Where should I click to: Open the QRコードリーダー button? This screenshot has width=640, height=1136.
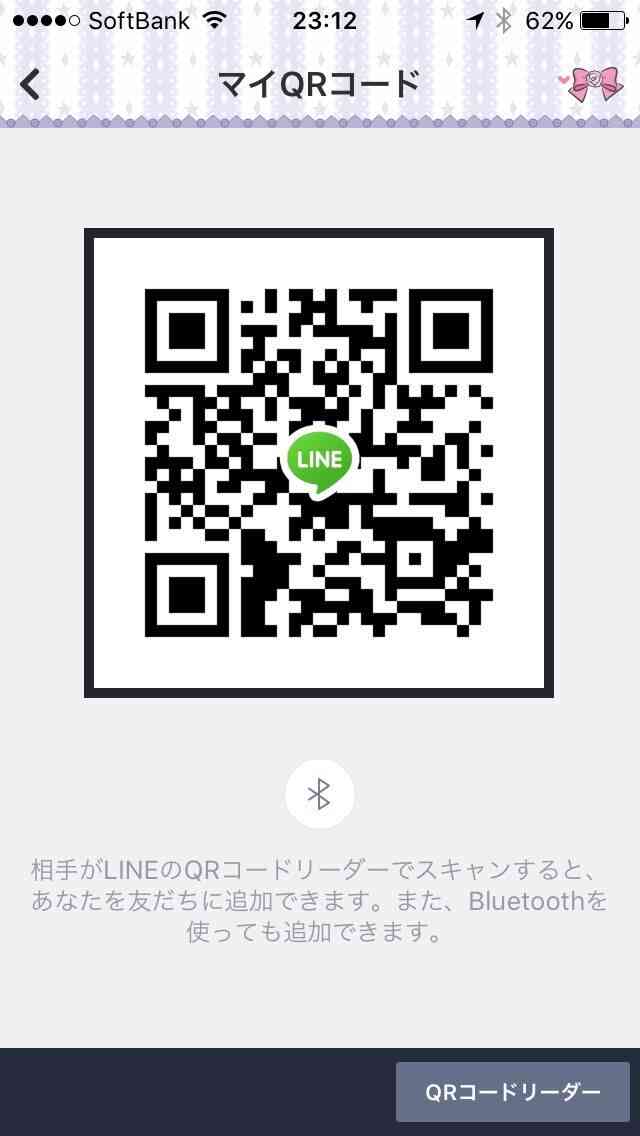click(512, 1092)
